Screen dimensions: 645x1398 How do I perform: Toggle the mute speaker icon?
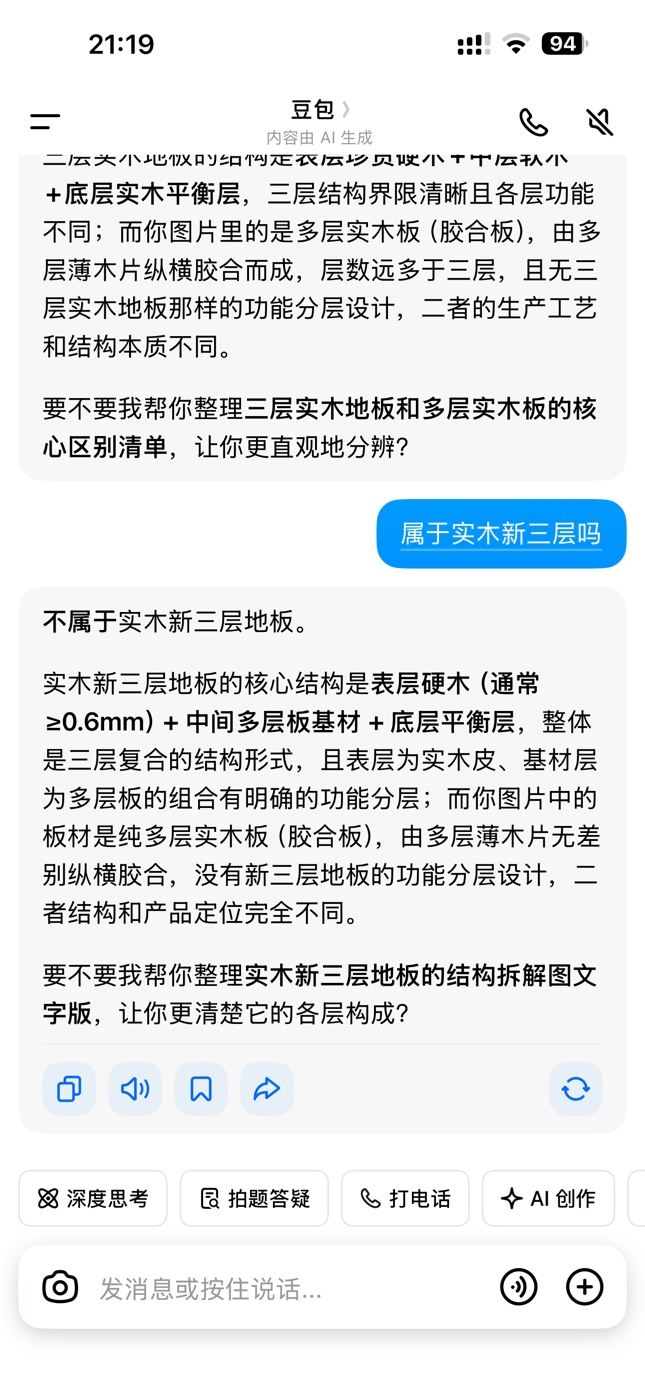599,122
